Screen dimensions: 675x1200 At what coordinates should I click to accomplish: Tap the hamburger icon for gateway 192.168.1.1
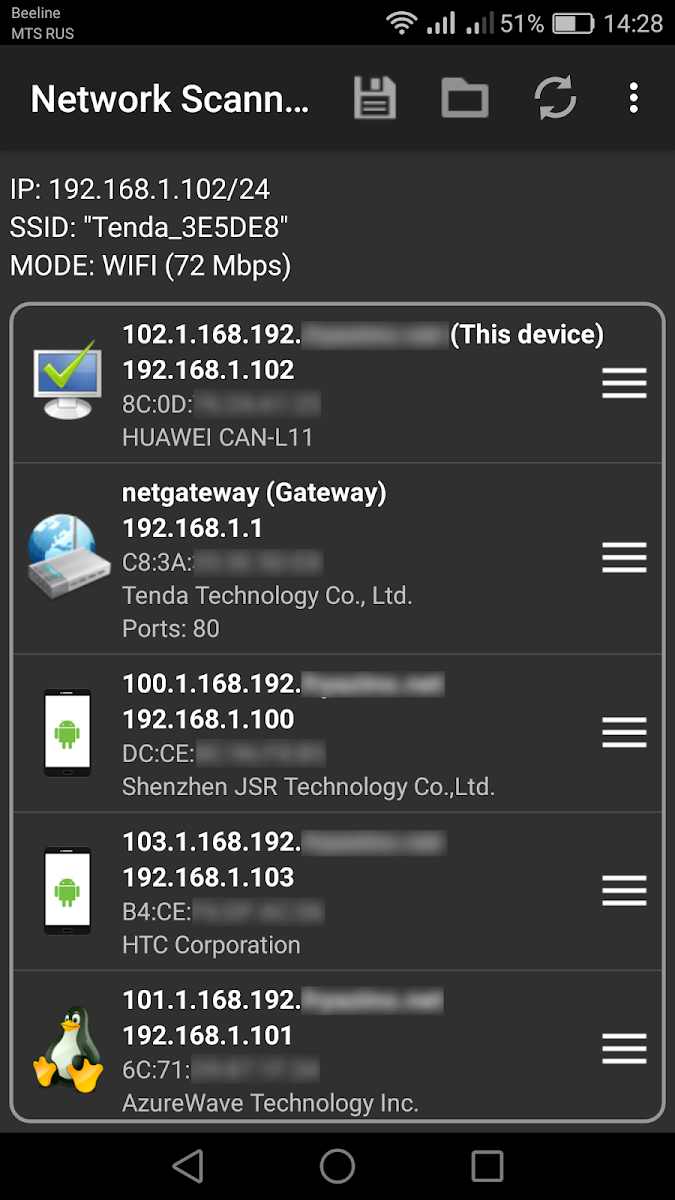point(624,558)
